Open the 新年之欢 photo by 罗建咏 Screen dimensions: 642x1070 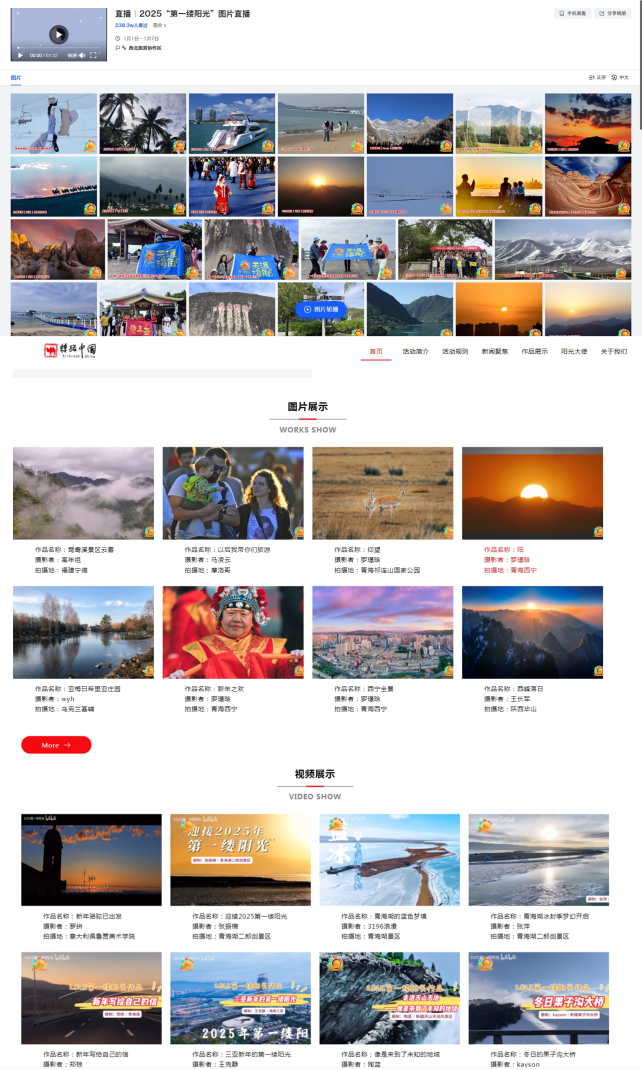click(233, 632)
